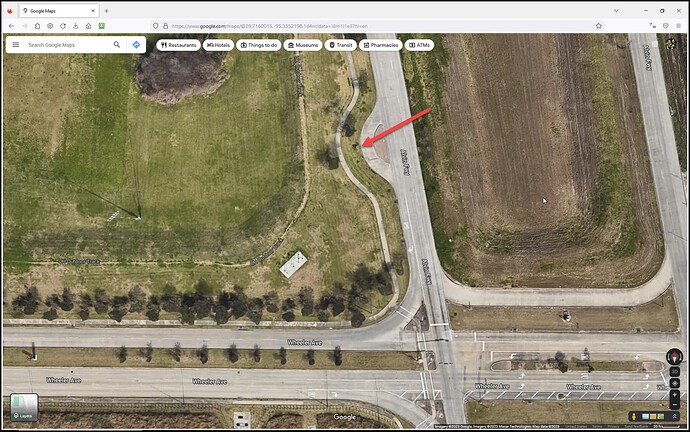This screenshot has height=432, width=690.
Task: Open directions from the blue arrow icon
Action: tap(136, 45)
